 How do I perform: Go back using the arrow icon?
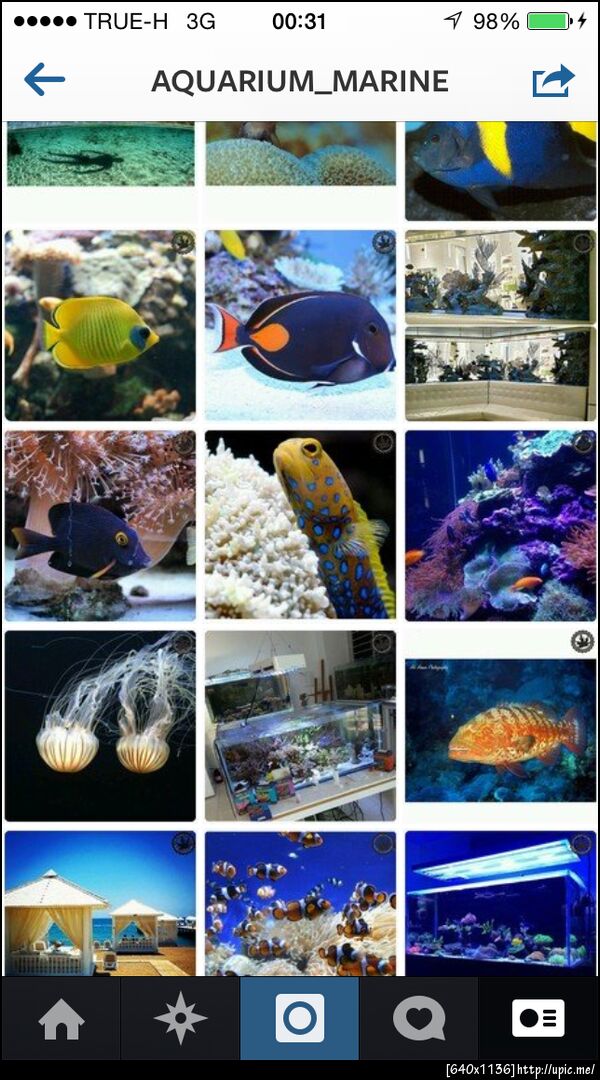pyautogui.click(x=44, y=80)
